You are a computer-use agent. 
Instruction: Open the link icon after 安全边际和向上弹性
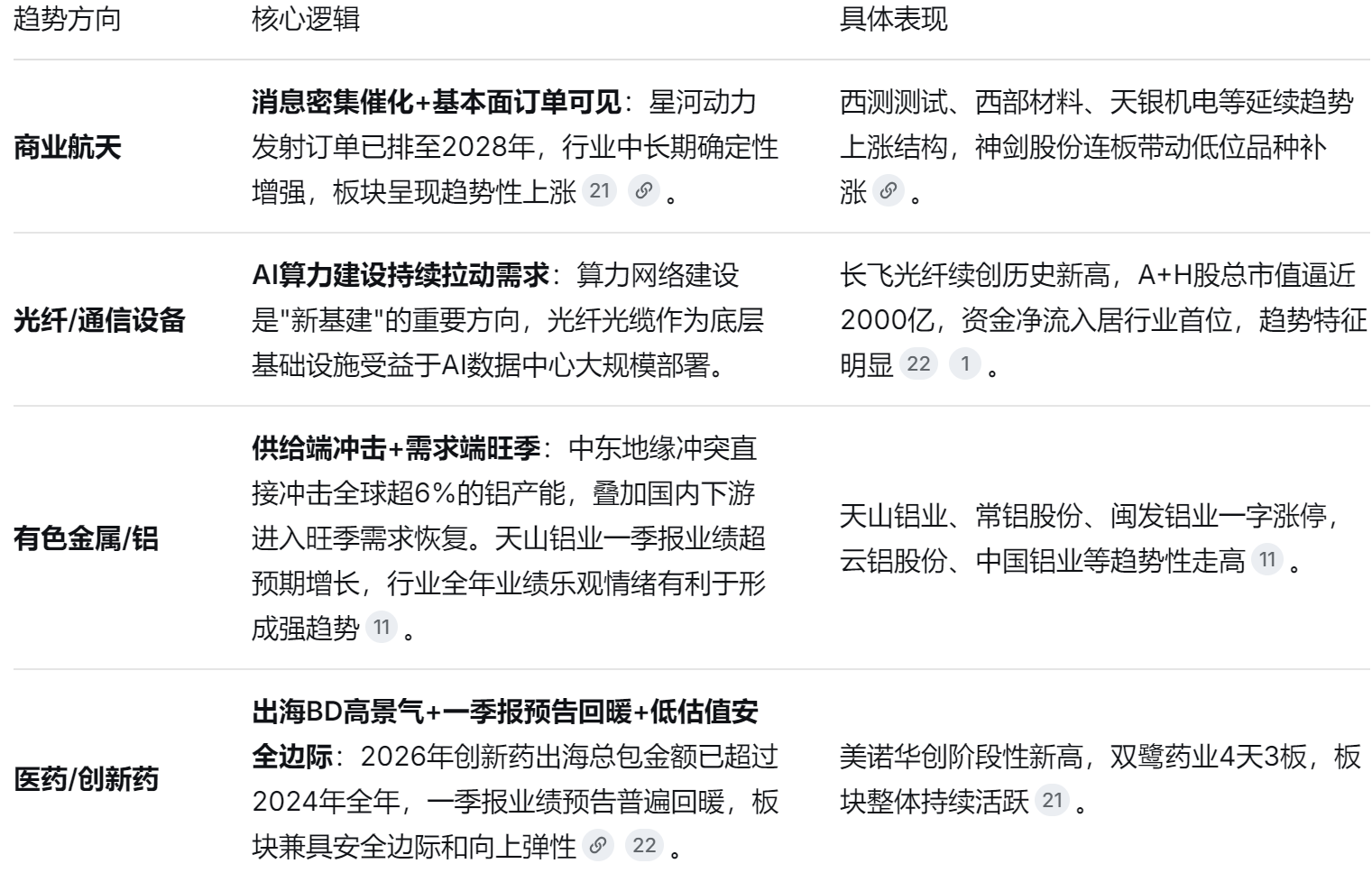coord(597,846)
